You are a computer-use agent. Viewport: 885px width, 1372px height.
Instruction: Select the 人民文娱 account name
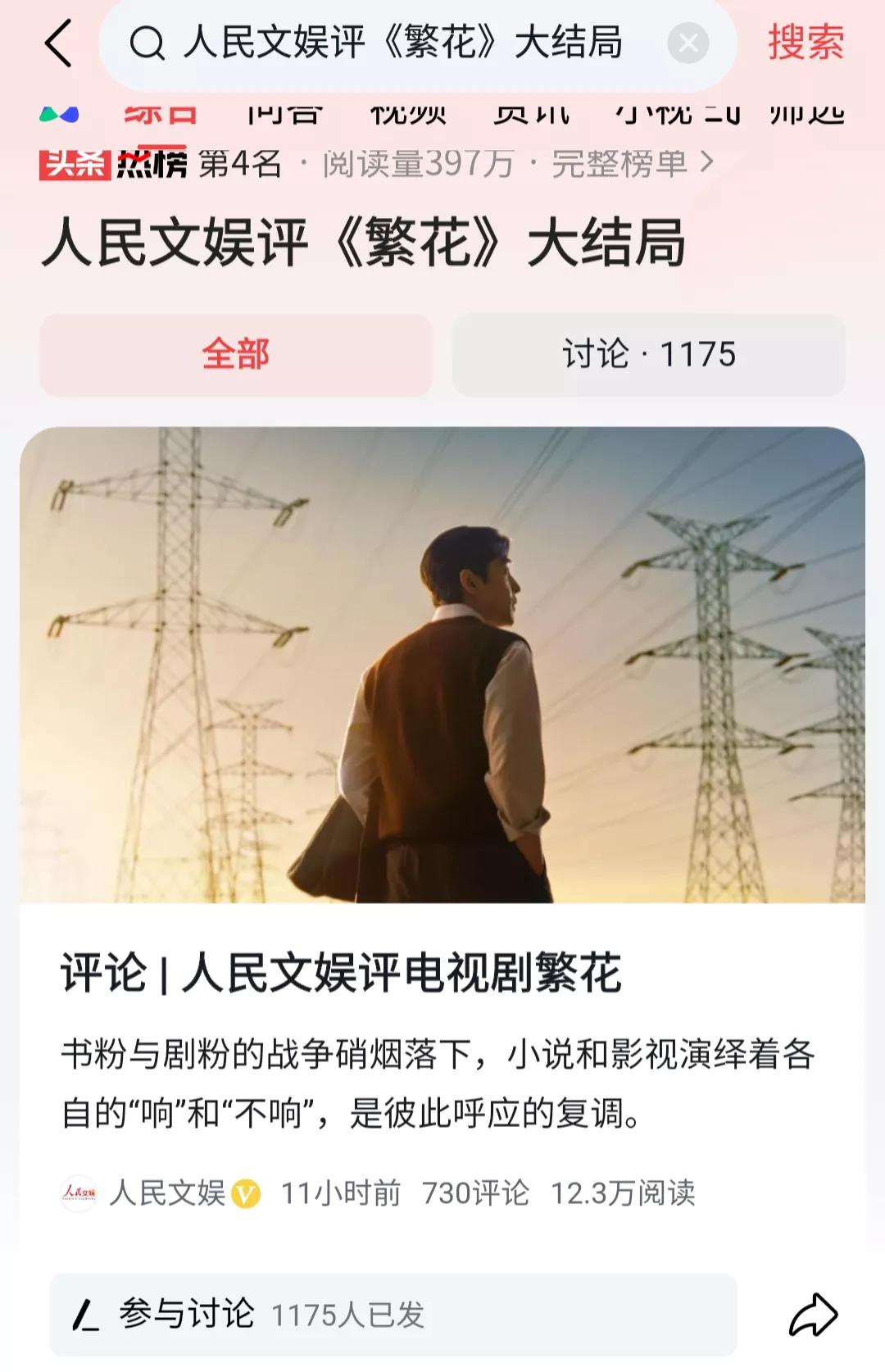tap(164, 1172)
